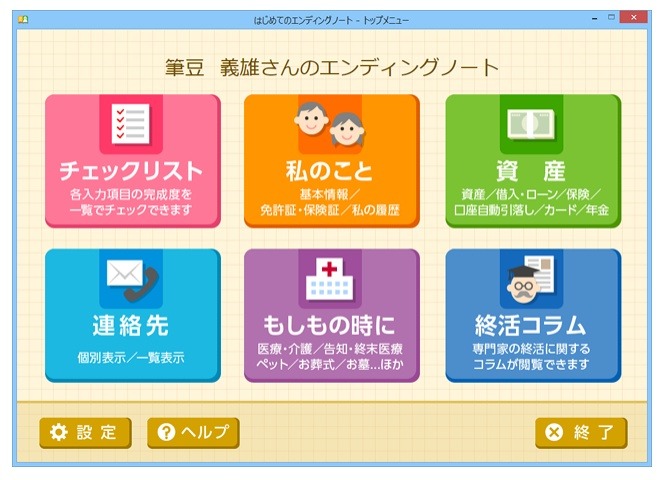Open the 資産 tile
Viewport: 663px width, 480px height.
click(x=531, y=160)
